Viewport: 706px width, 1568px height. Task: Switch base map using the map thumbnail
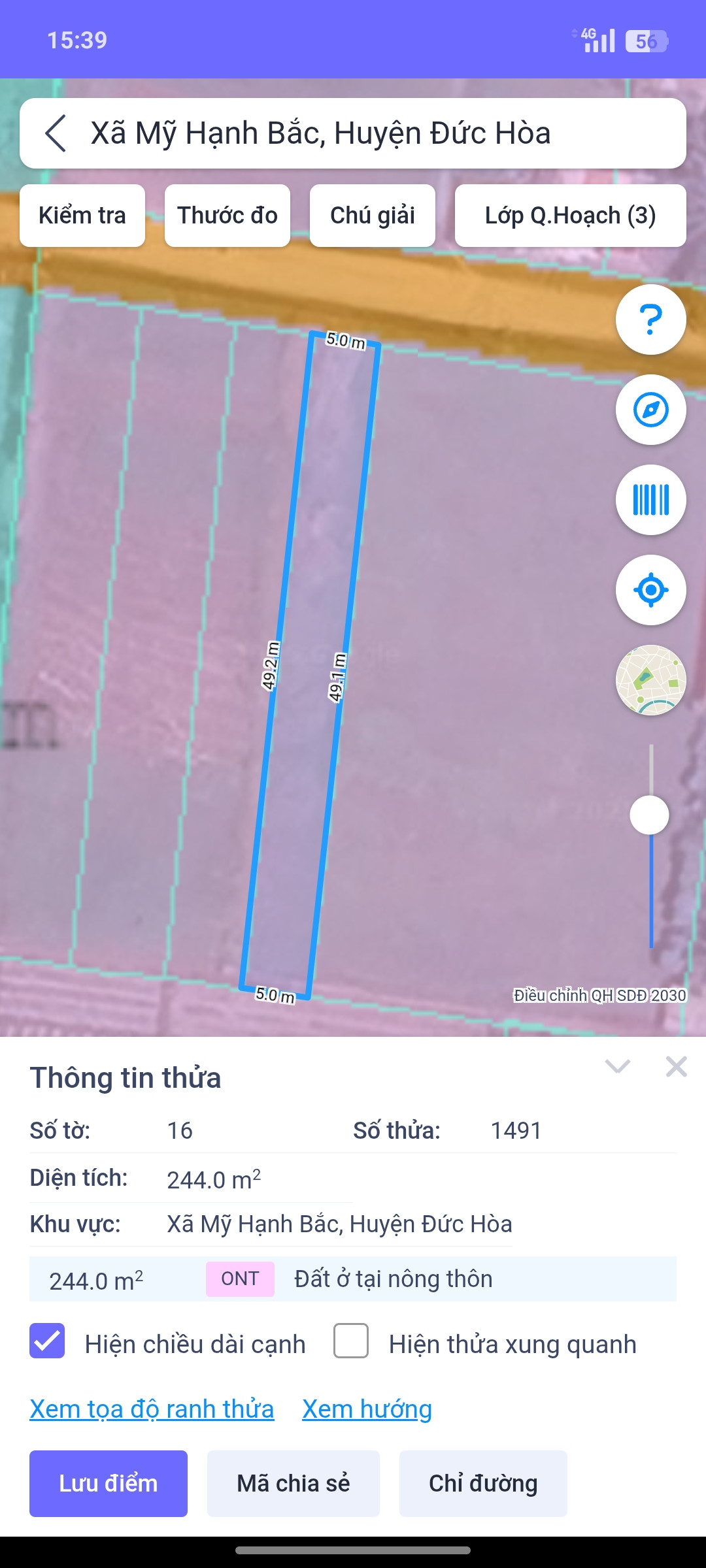click(650, 680)
